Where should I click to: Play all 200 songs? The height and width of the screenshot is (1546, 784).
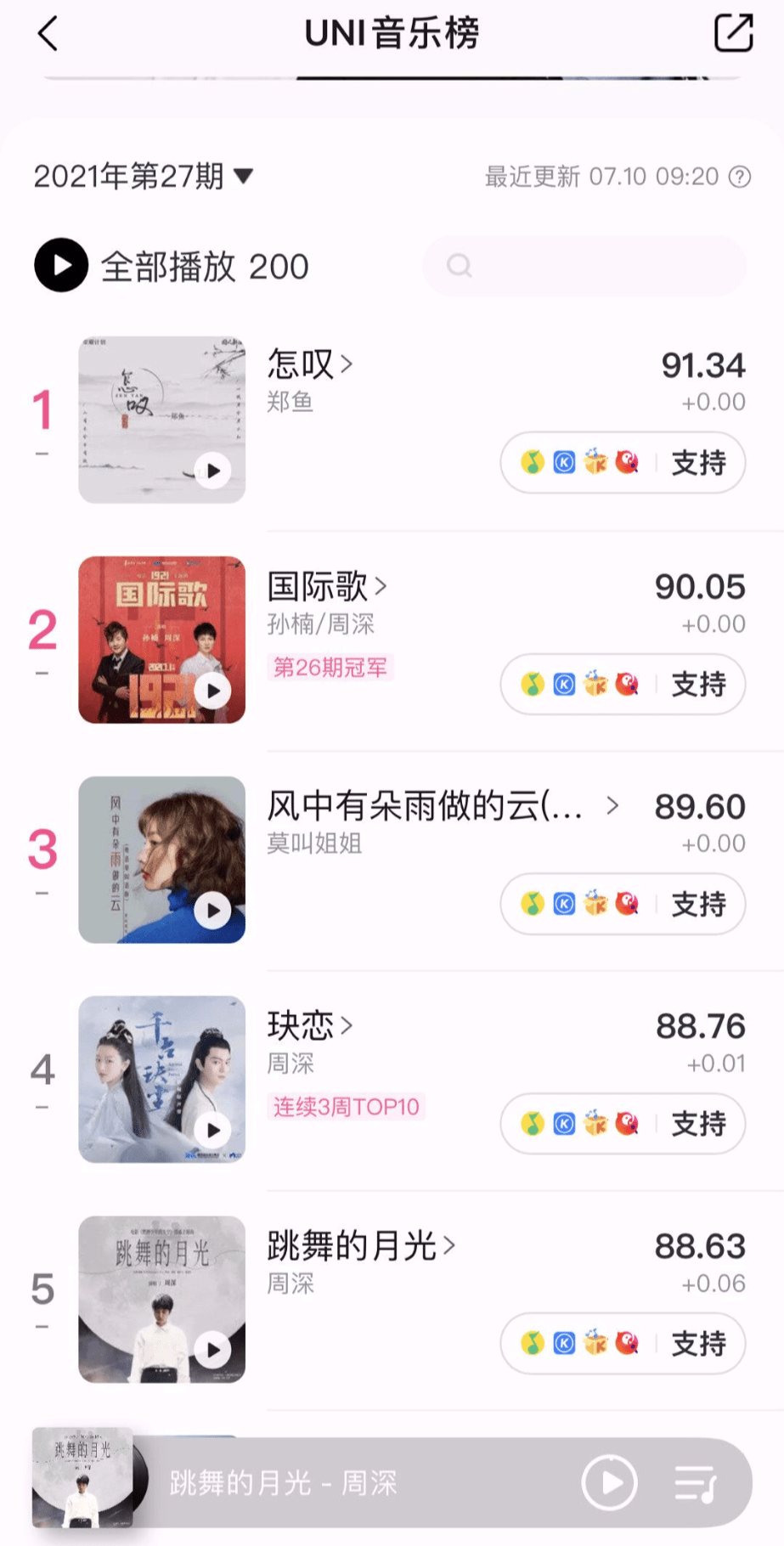(61, 266)
